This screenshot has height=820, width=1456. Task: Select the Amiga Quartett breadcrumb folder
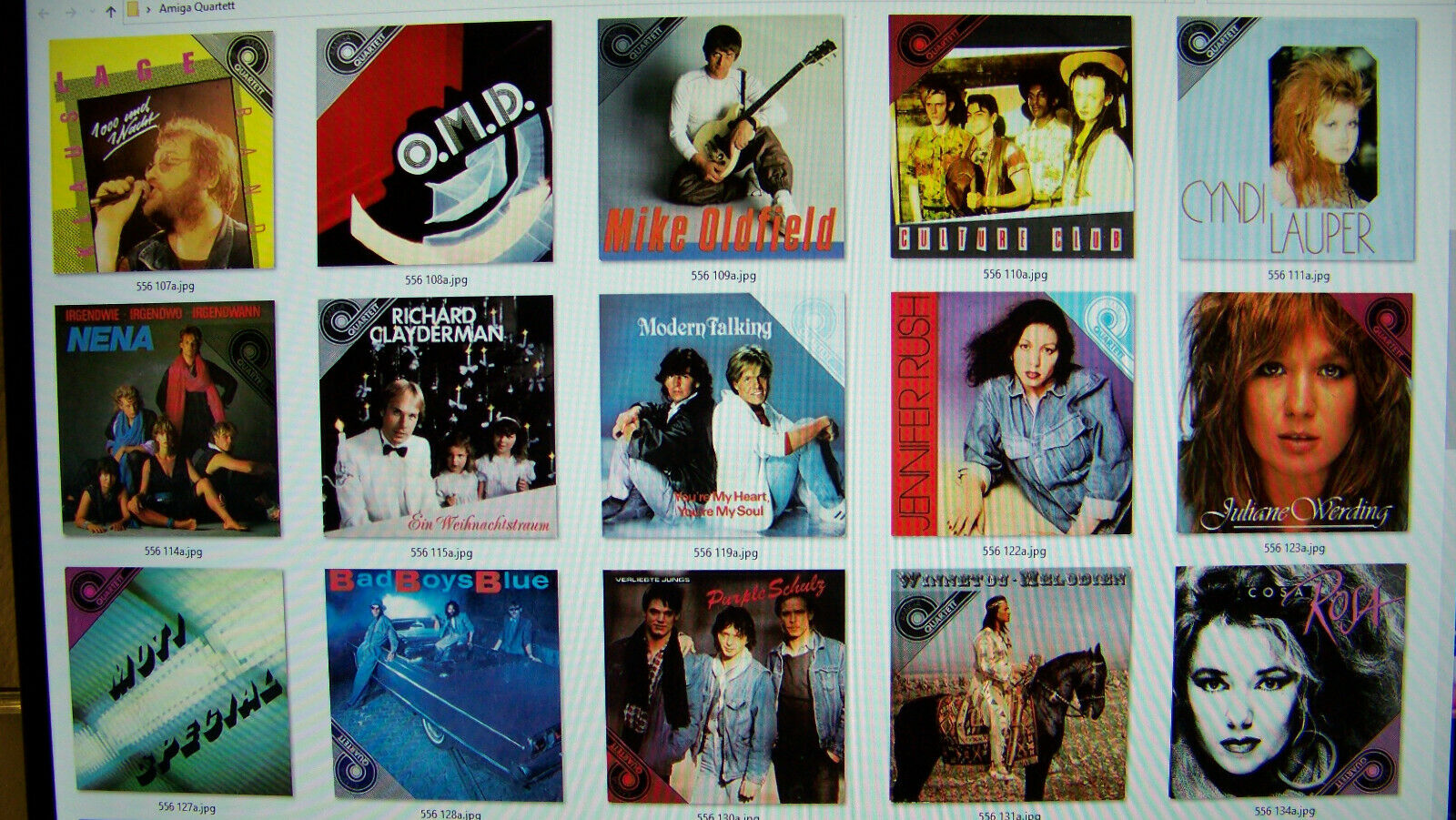tap(197, 7)
